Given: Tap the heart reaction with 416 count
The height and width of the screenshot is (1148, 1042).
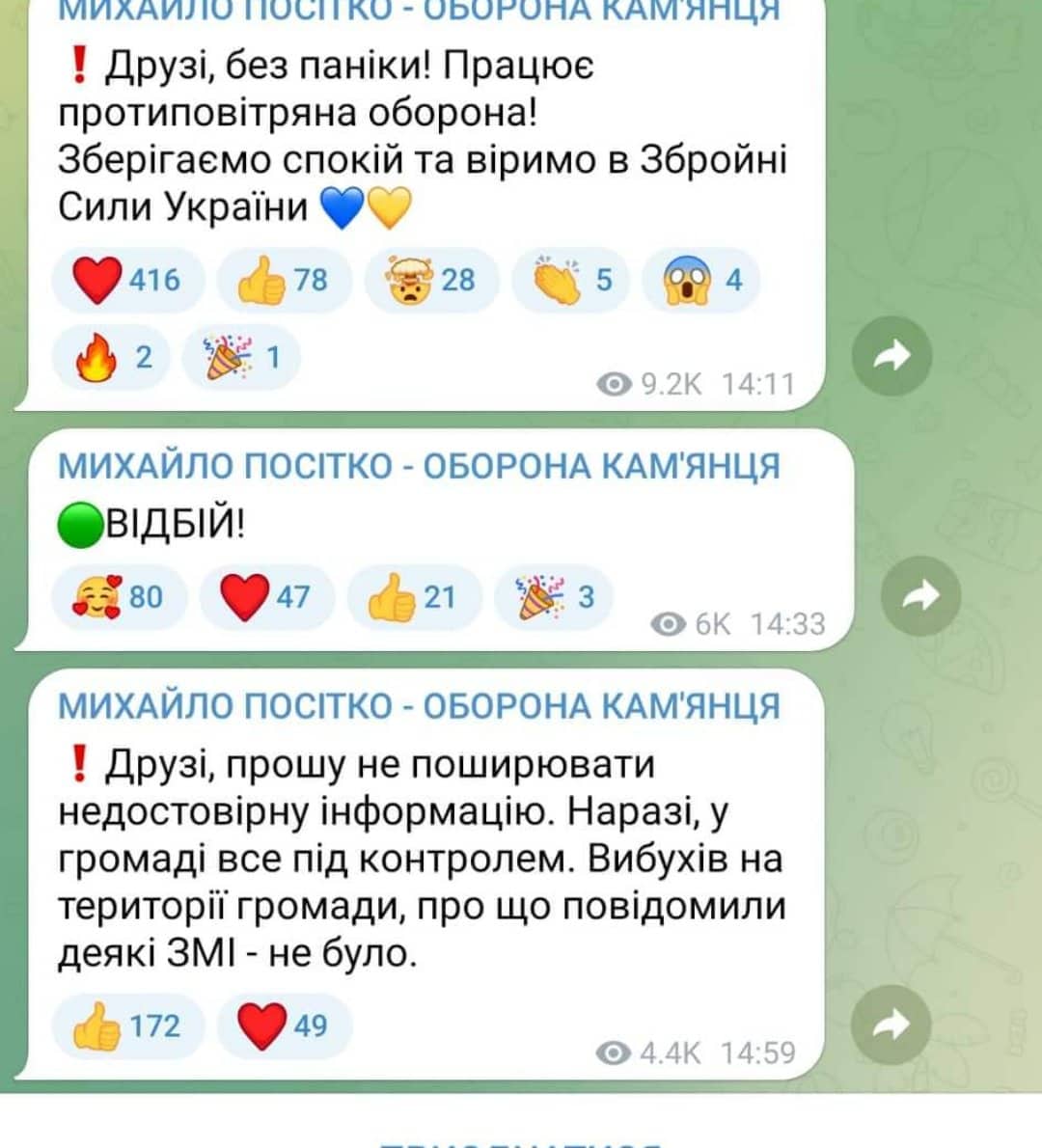Looking at the screenshot, I should pyautogui.click(x=127, y=281).
